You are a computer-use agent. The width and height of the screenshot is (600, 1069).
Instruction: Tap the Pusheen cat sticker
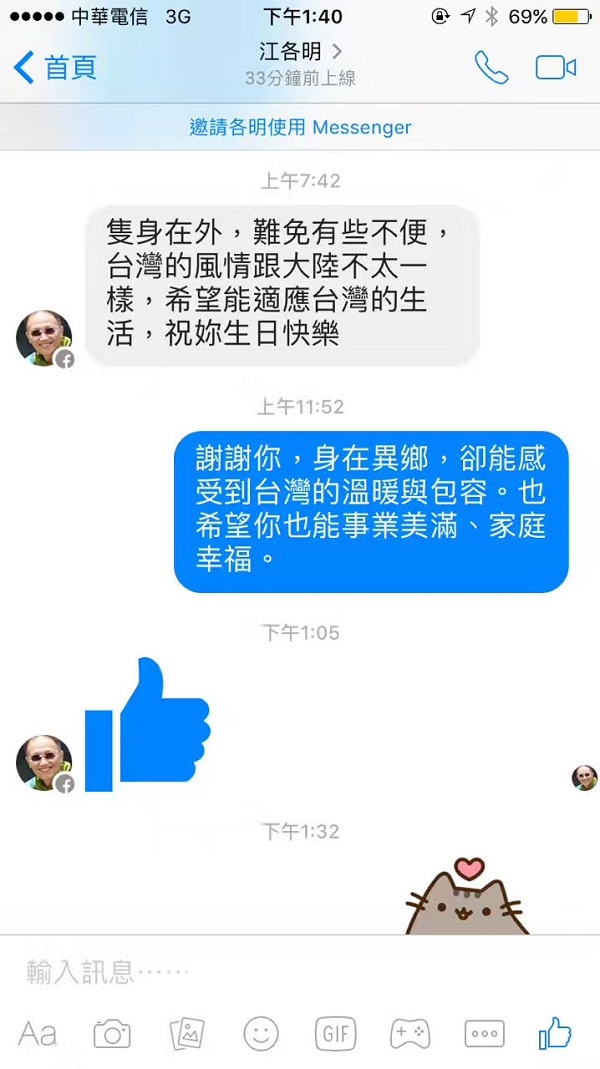click(468, 897)
